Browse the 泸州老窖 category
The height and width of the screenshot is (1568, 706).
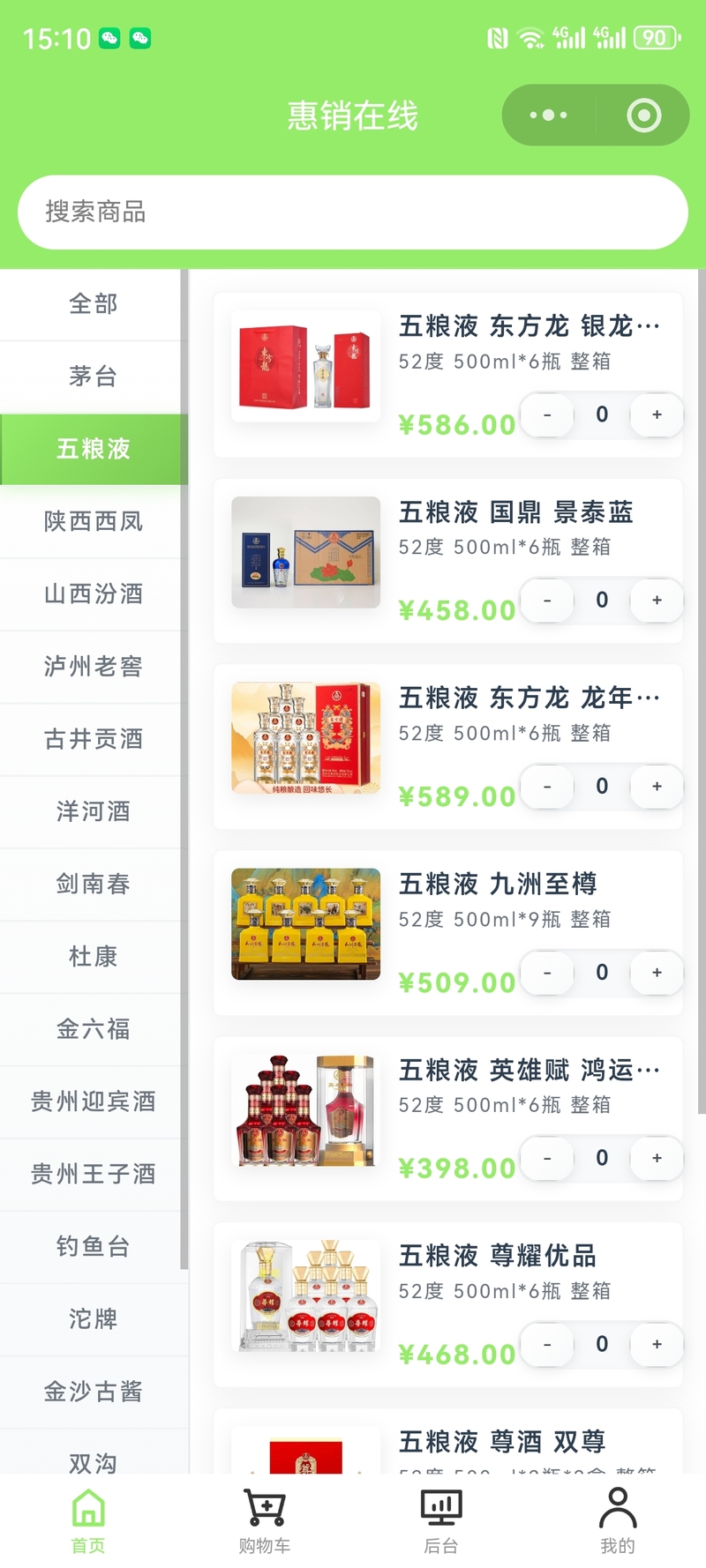tap(93, 666)
